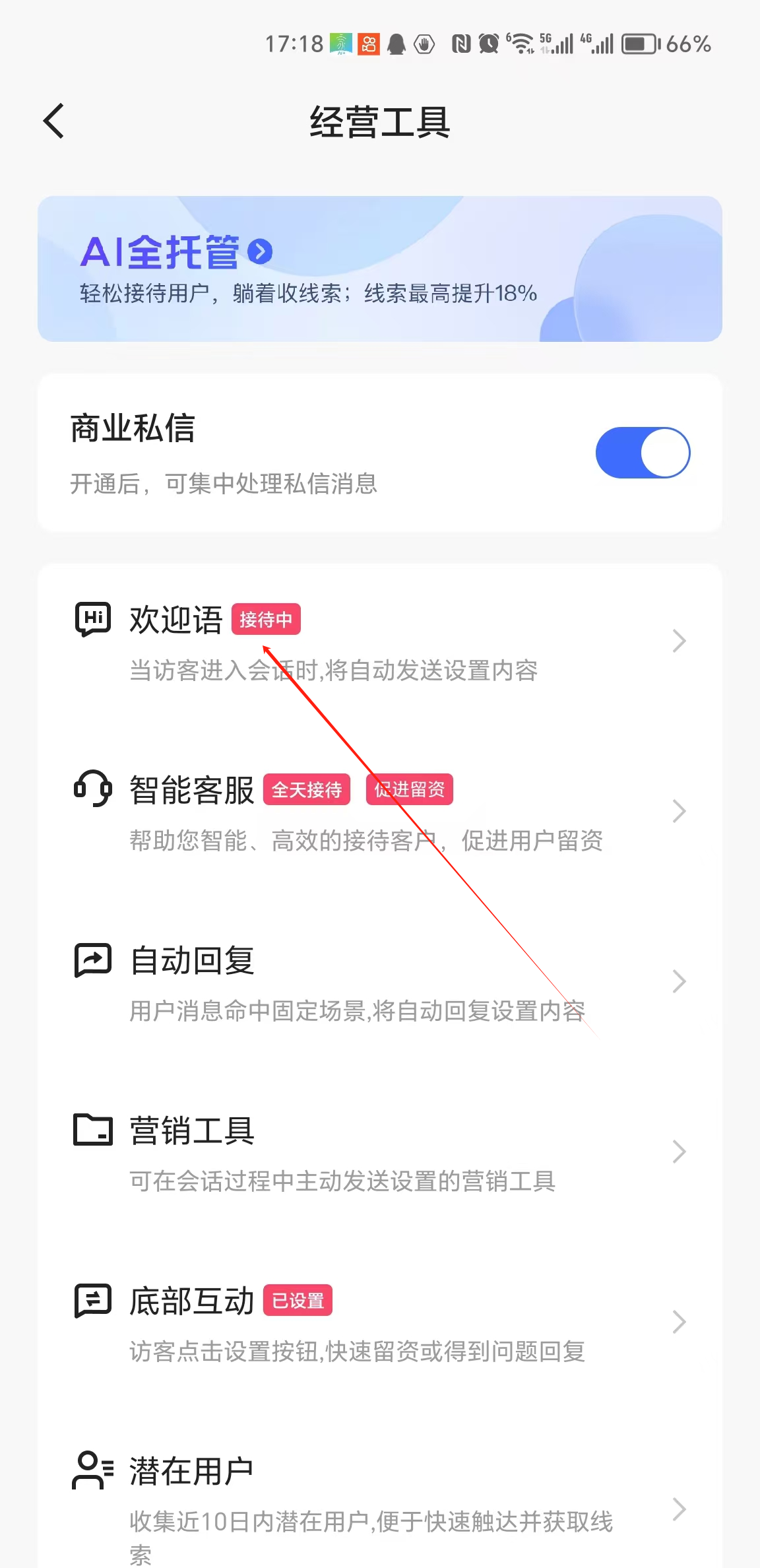760x1568 pixels.
Task: Open 底部互动 settings
Action: 379,1323
